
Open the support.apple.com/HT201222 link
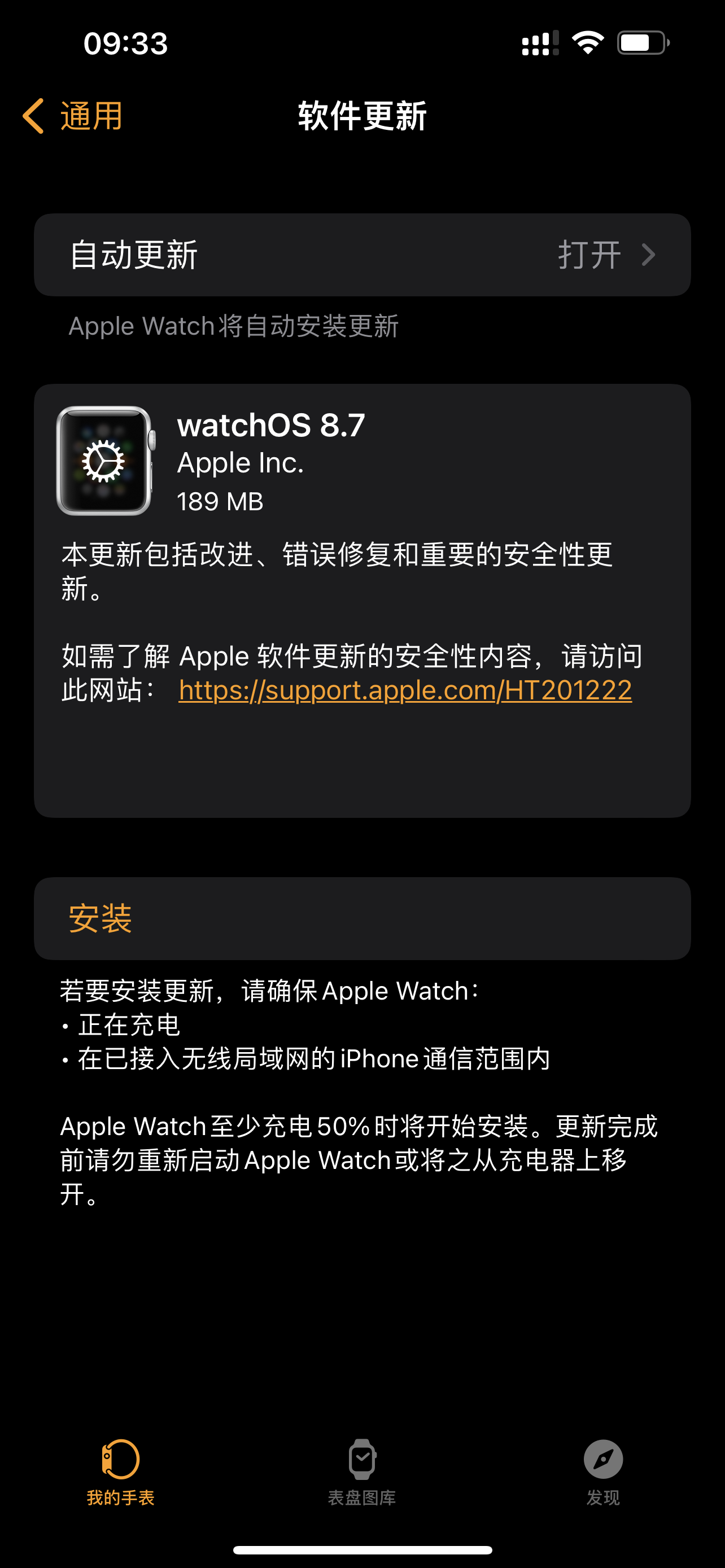[405, 690]
